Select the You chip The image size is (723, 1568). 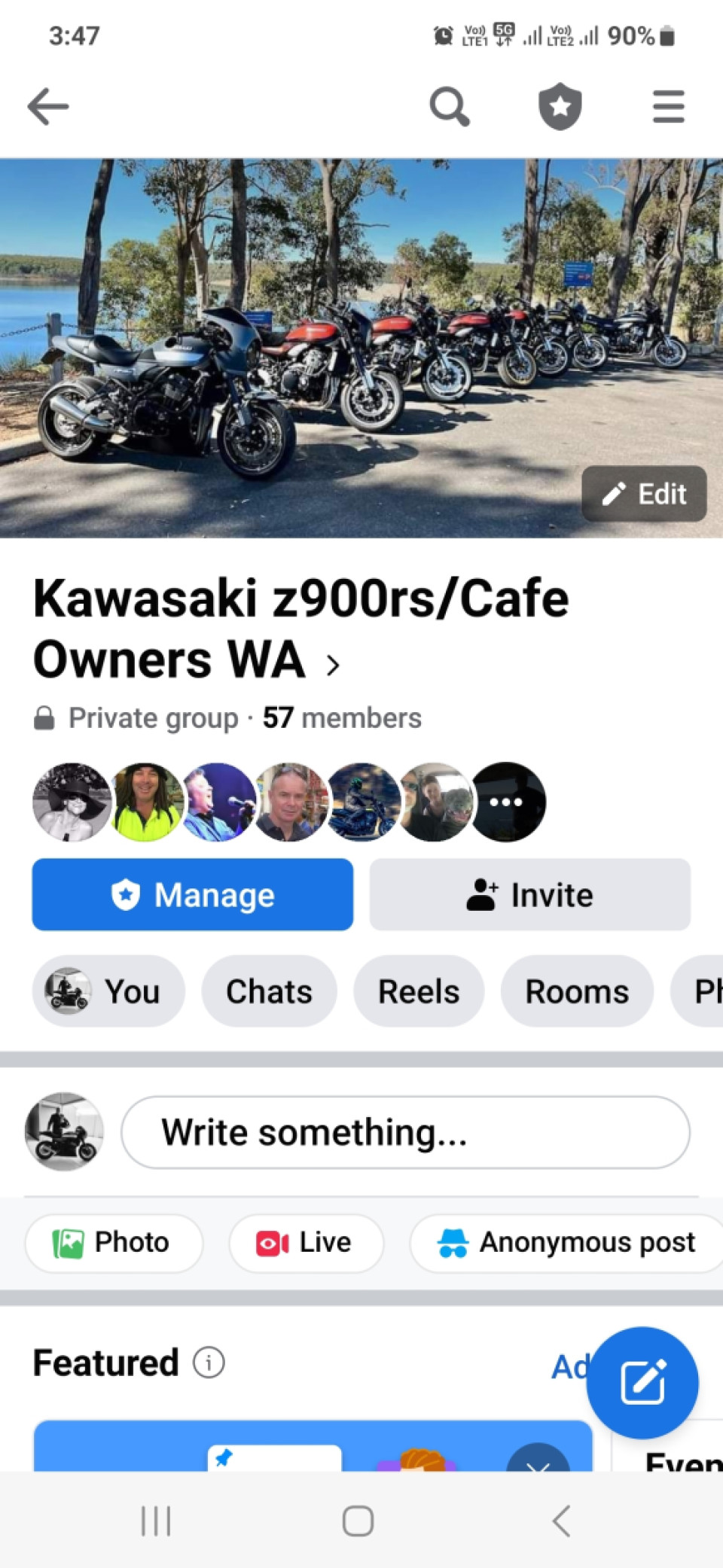[108, 991]
